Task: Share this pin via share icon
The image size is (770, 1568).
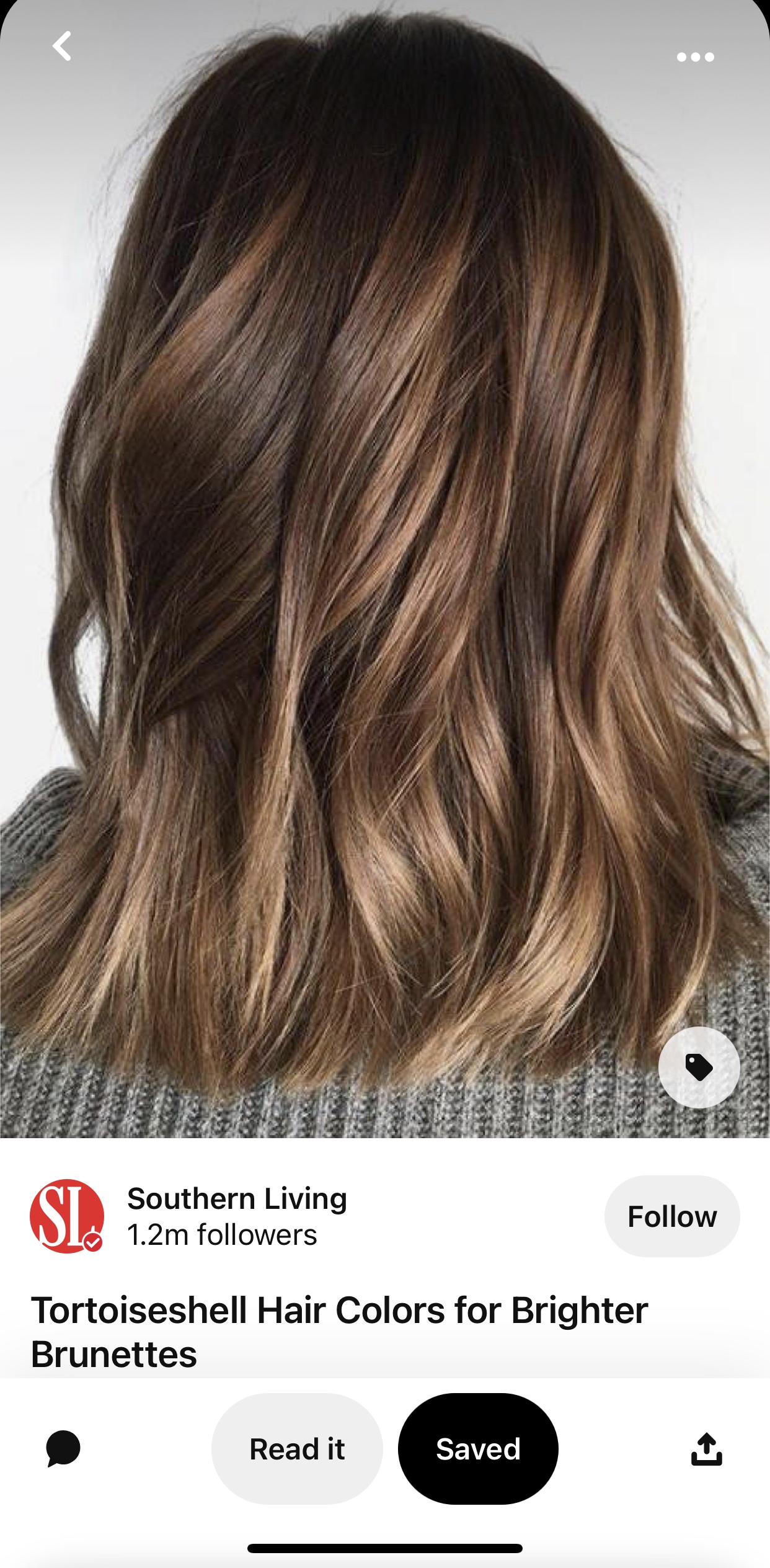Action: pyautogui.click(x=706, y=1448)
